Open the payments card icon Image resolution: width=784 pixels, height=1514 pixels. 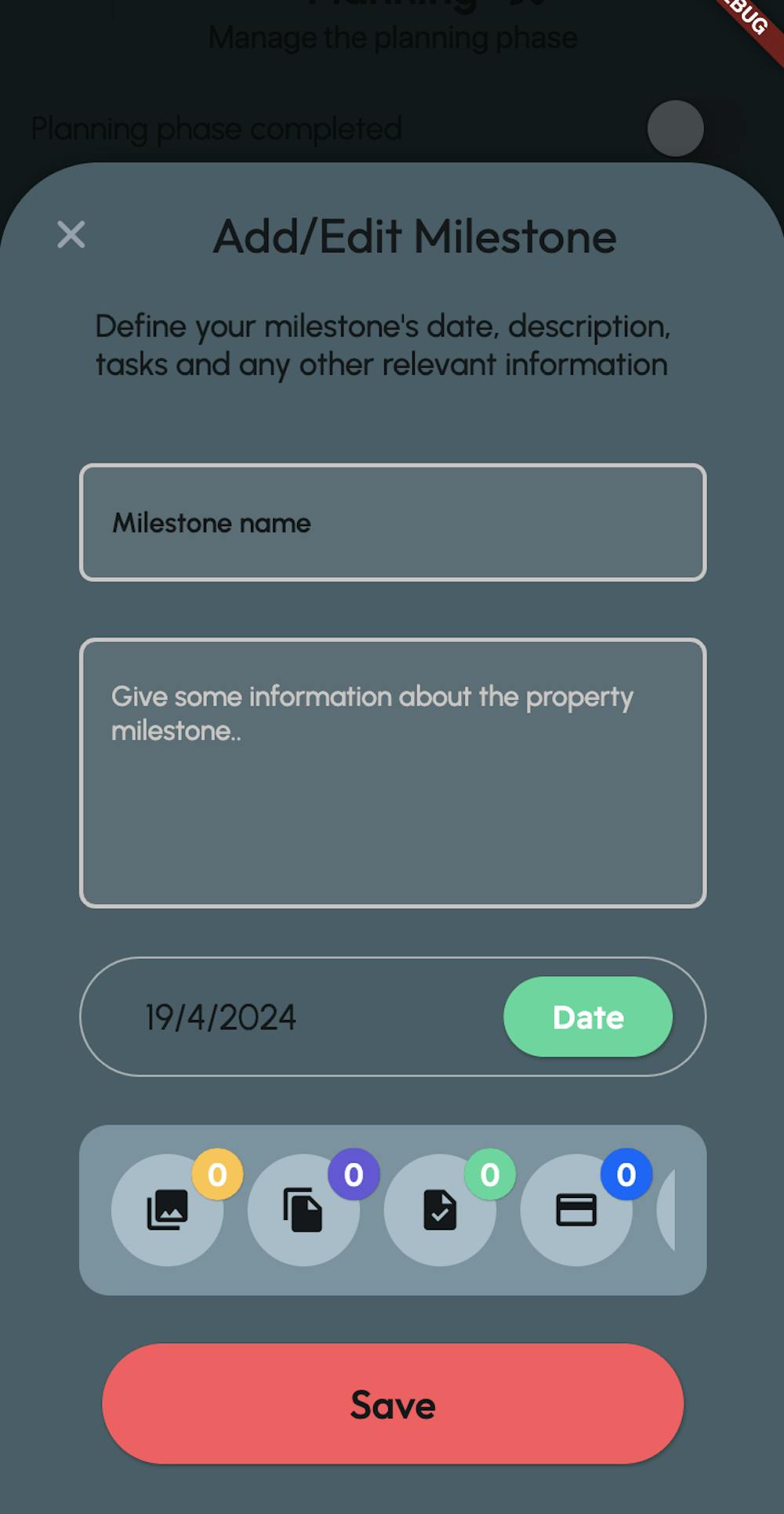[x=576, y=1210]
